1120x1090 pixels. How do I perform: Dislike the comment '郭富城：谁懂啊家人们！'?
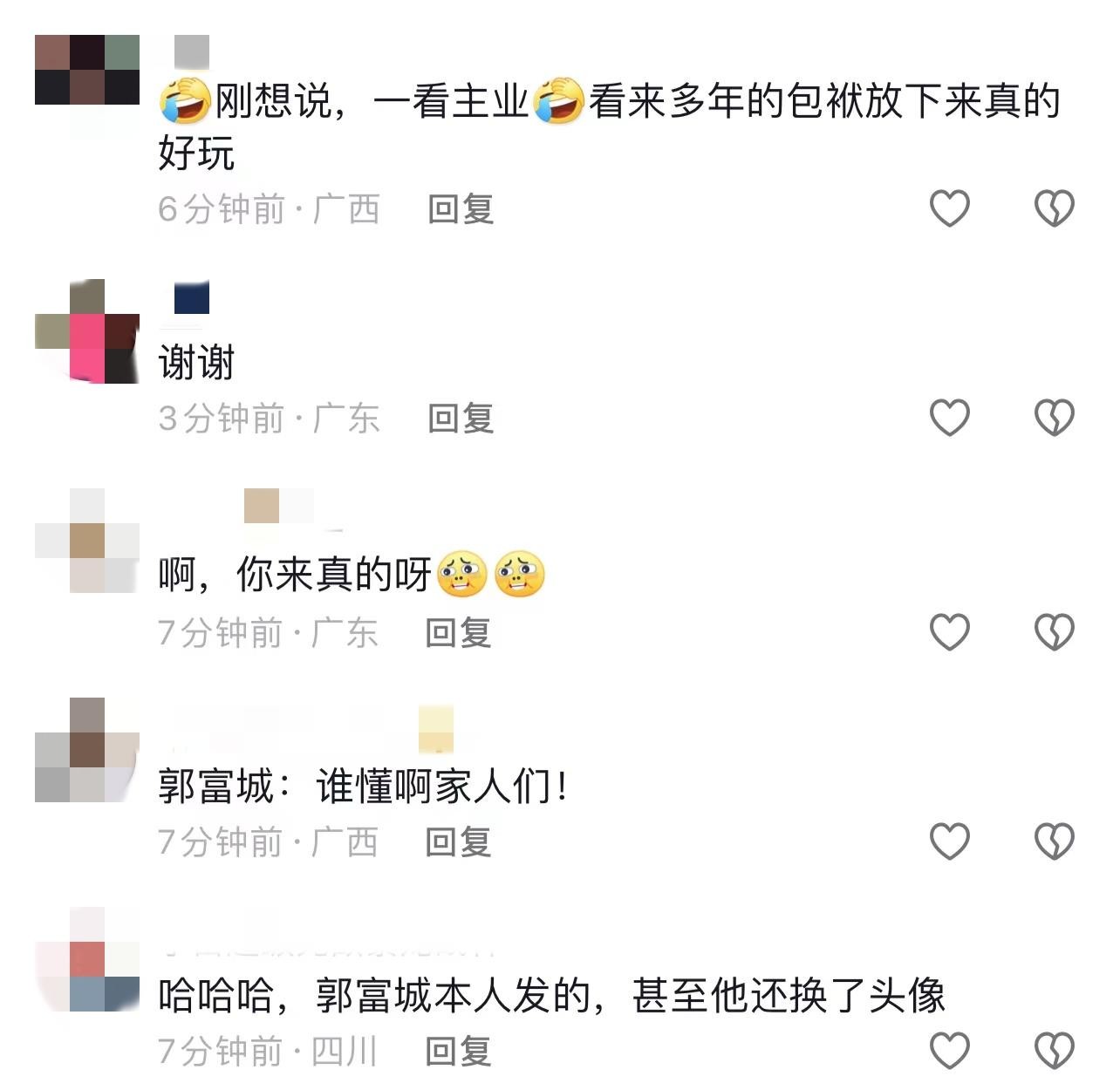click(x=1054, y=841)
